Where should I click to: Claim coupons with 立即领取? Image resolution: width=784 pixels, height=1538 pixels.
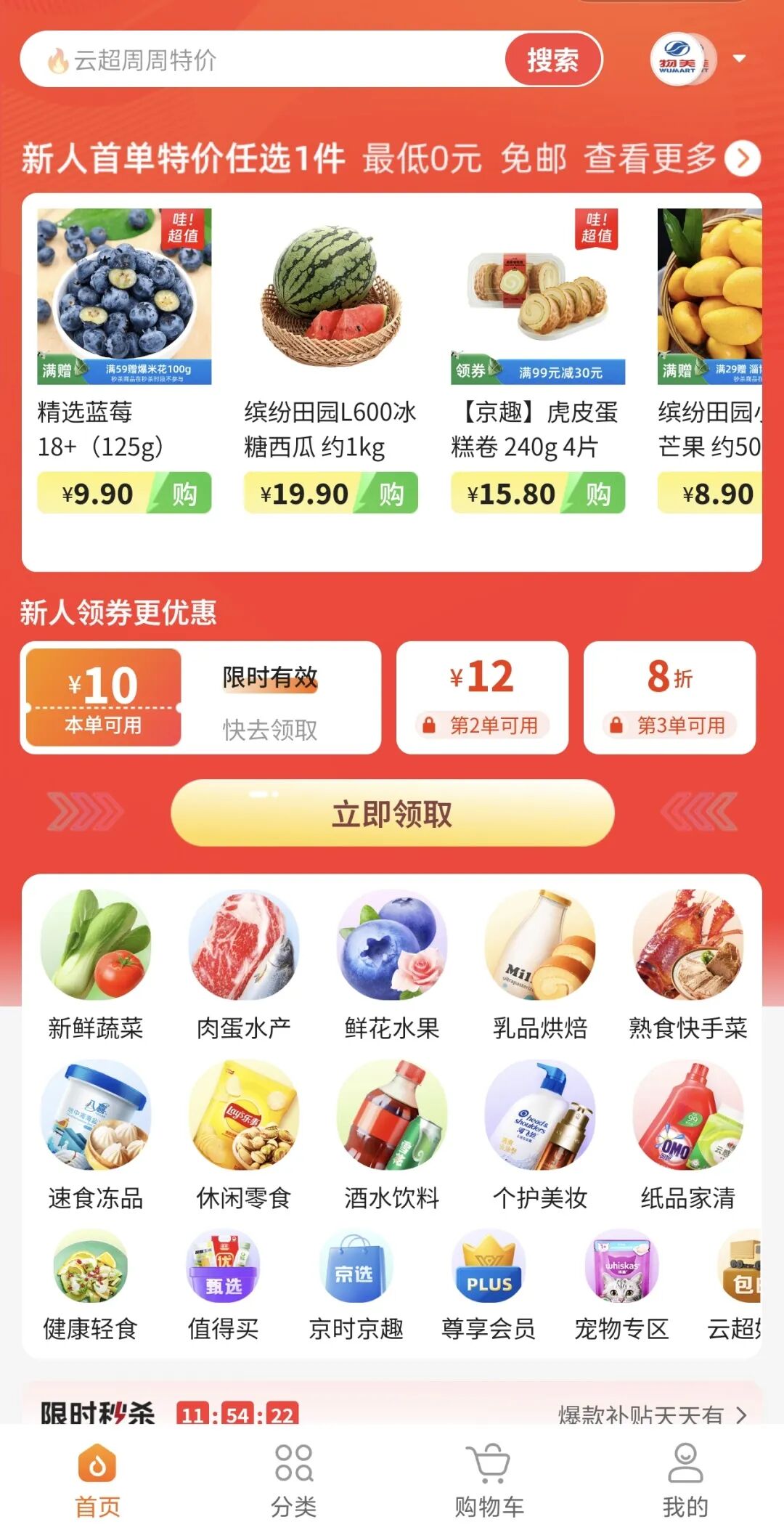click(393, 813)
